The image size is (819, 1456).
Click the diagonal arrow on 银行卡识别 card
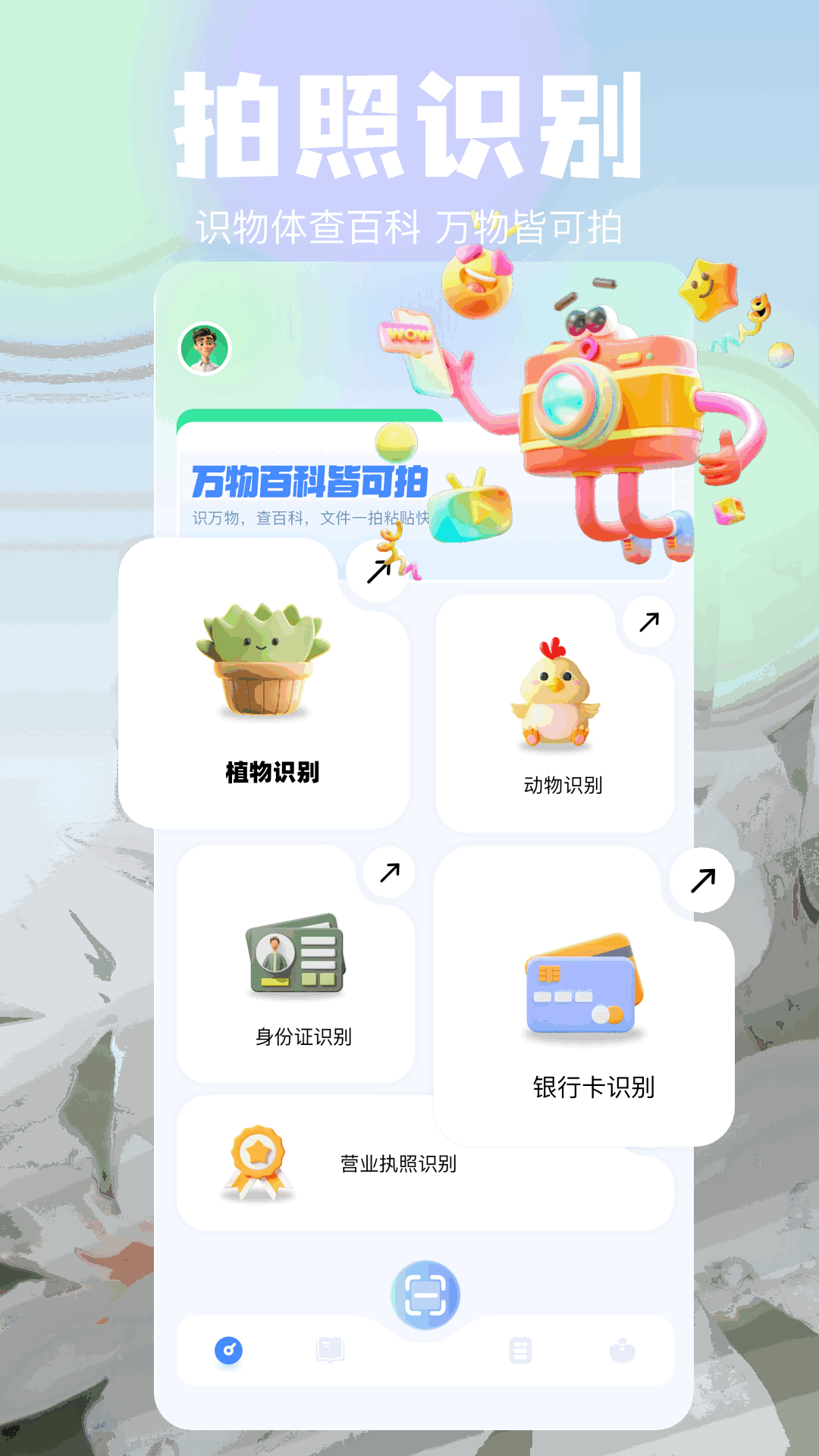click(x=701, y=882)
